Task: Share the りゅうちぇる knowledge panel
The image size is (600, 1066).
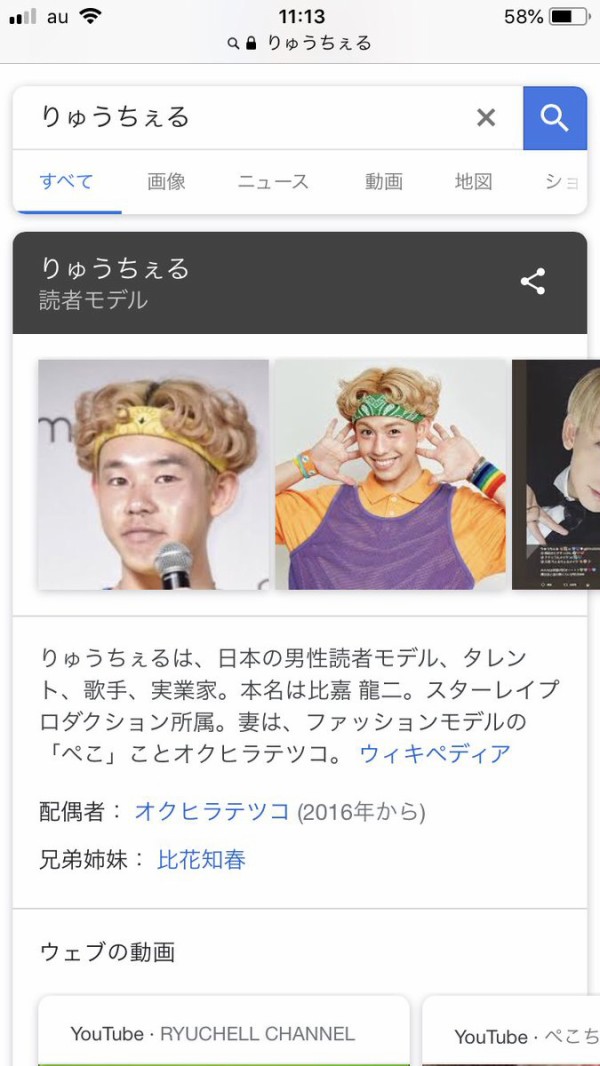Action: coord(533,282)
